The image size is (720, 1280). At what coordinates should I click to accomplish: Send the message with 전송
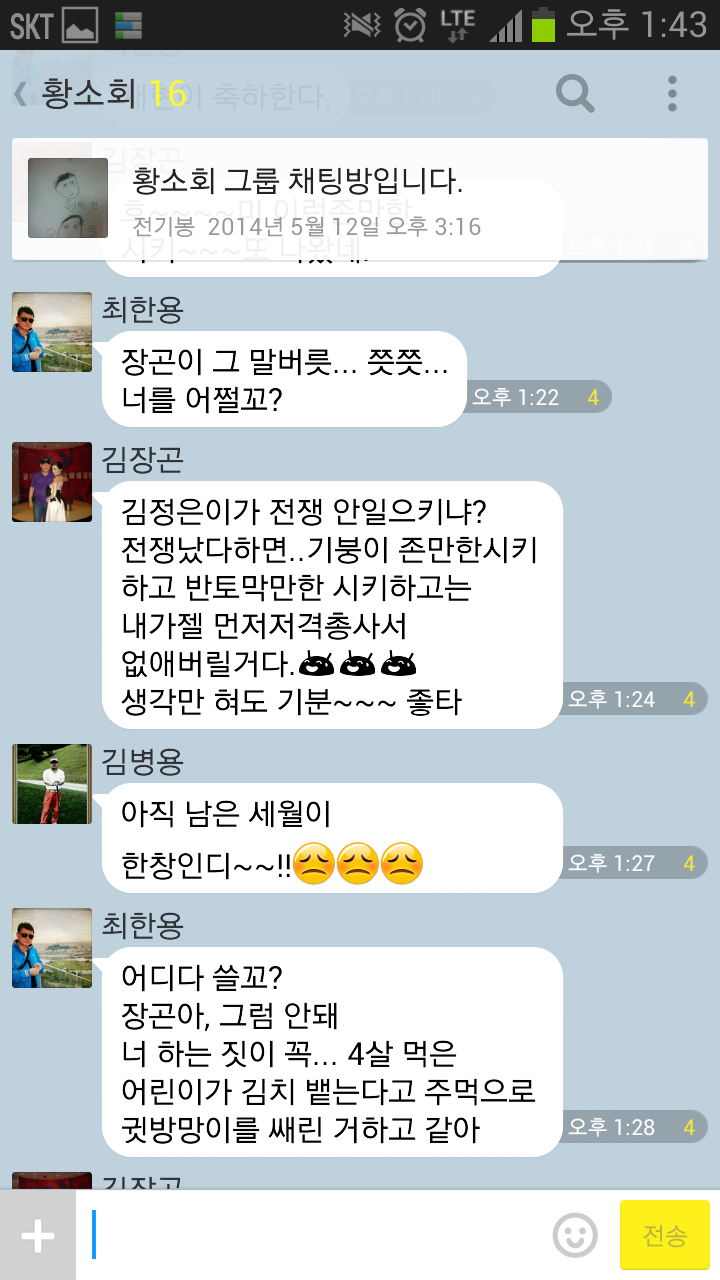[x=665, y=1236]
